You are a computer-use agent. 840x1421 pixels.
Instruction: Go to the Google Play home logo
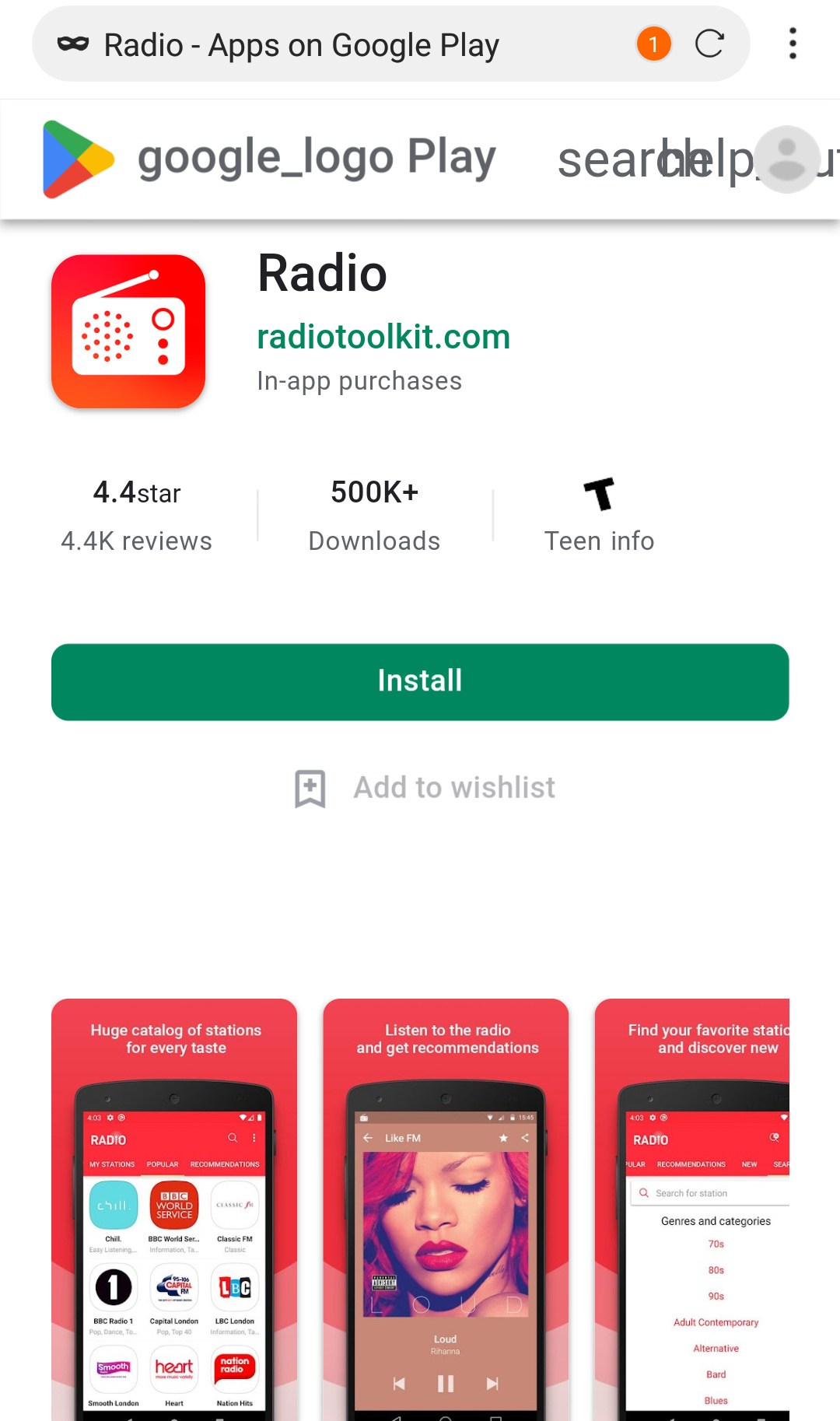(269, 159)
